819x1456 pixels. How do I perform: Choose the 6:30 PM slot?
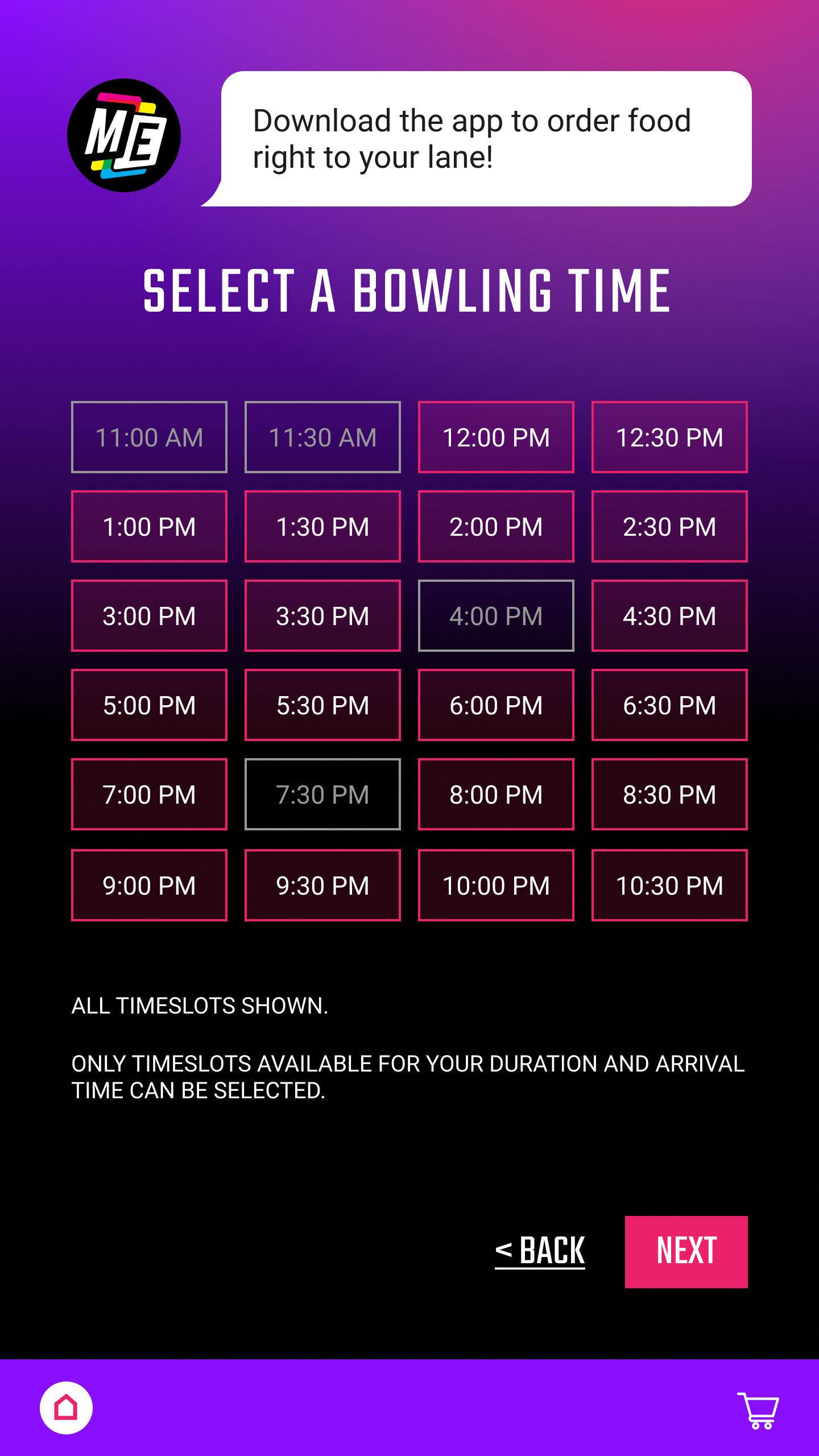pyautogui.click(x=669, y=705)
